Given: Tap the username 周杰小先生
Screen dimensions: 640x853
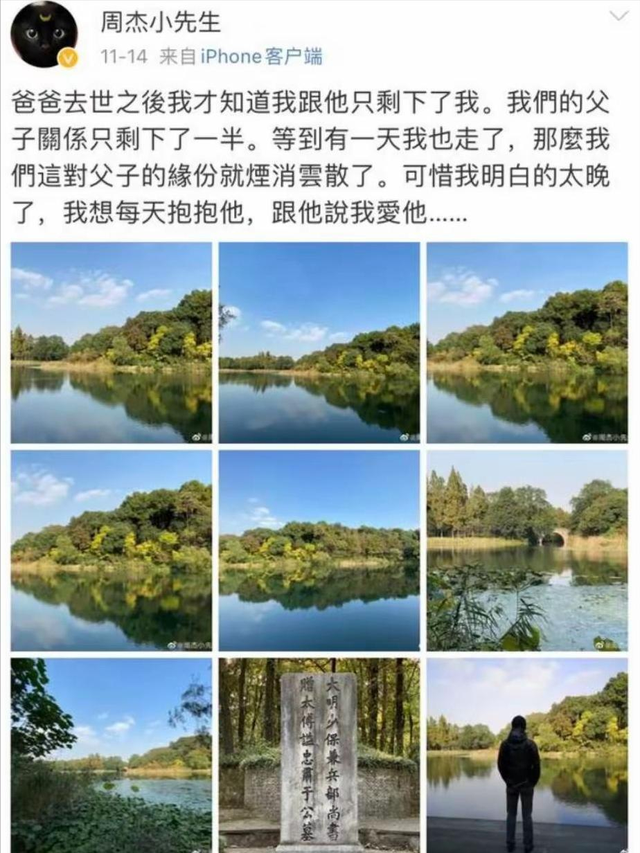Looking at the screenshot, I should (x=158, y=20).
